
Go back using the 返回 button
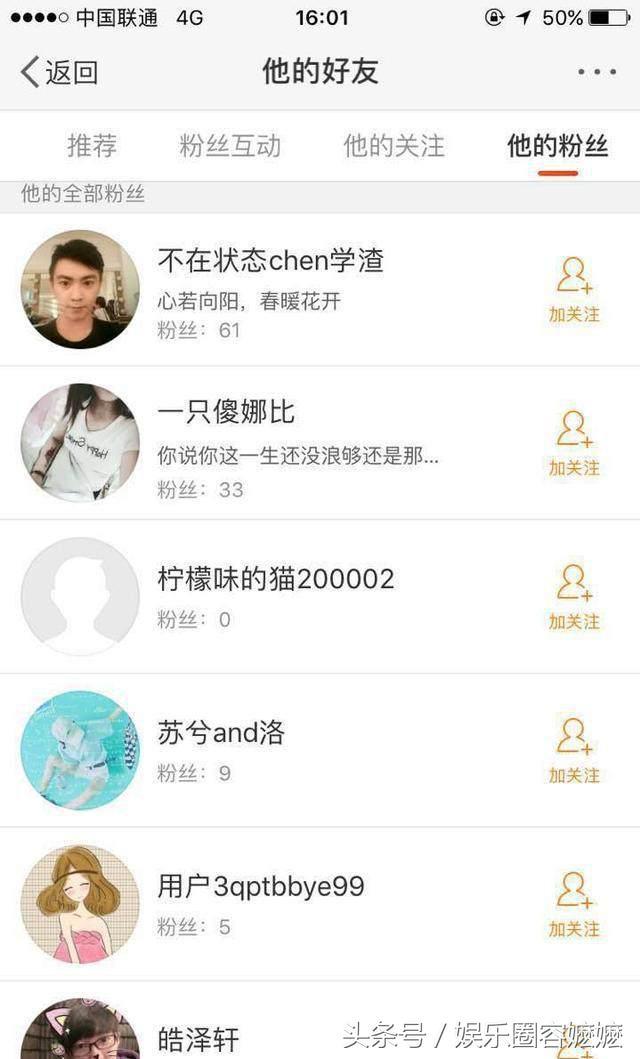(60, 72)
